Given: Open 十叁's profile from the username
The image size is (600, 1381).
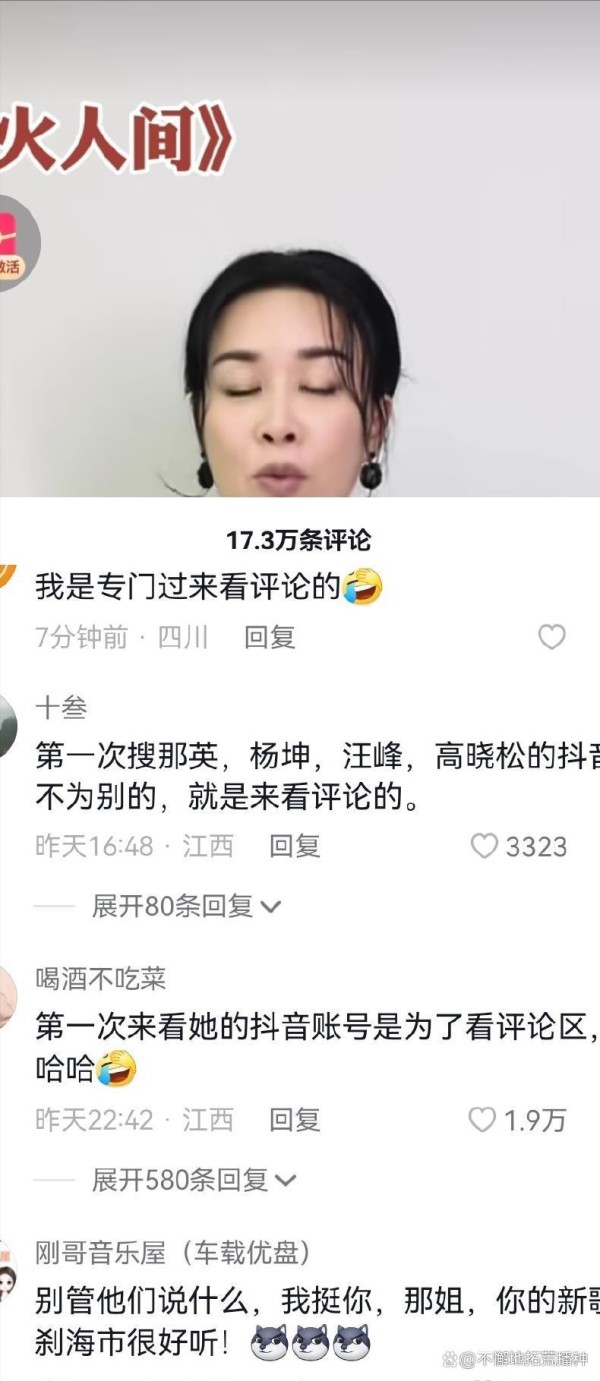Looking at the screenshot, I should (62, 708).
